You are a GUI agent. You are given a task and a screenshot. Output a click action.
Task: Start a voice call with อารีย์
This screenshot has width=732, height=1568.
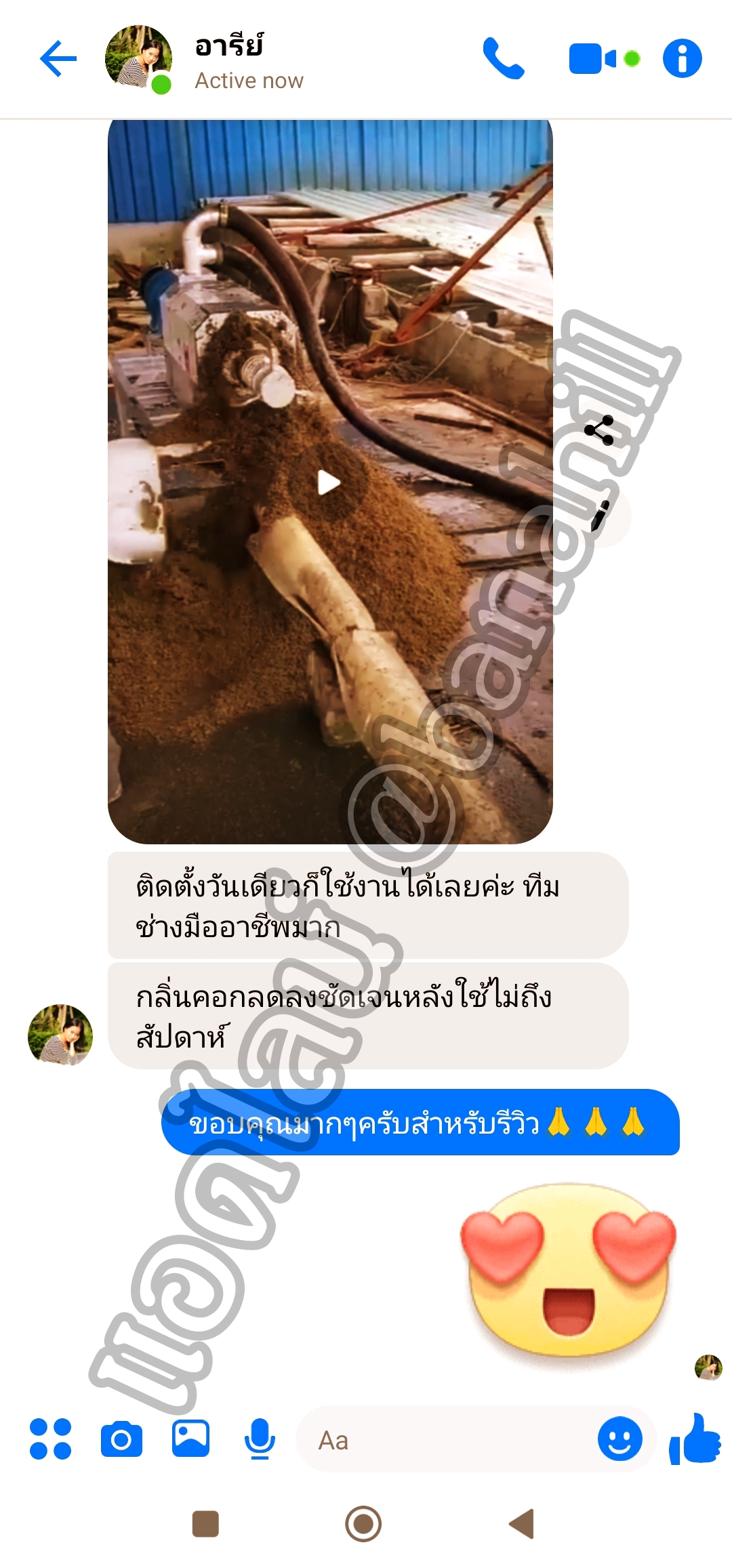click(503, 59)
